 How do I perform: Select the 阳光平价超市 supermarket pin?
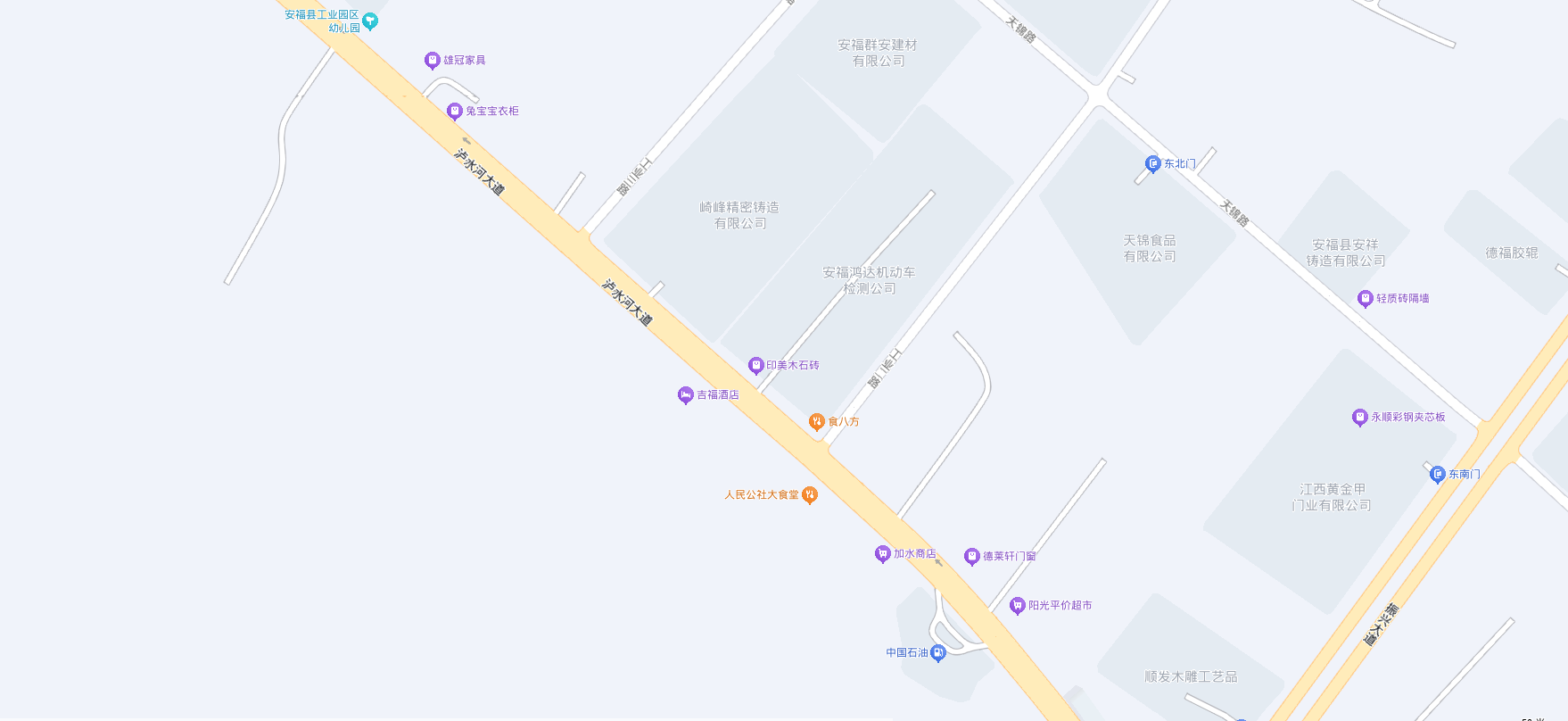pos(1017,605)
